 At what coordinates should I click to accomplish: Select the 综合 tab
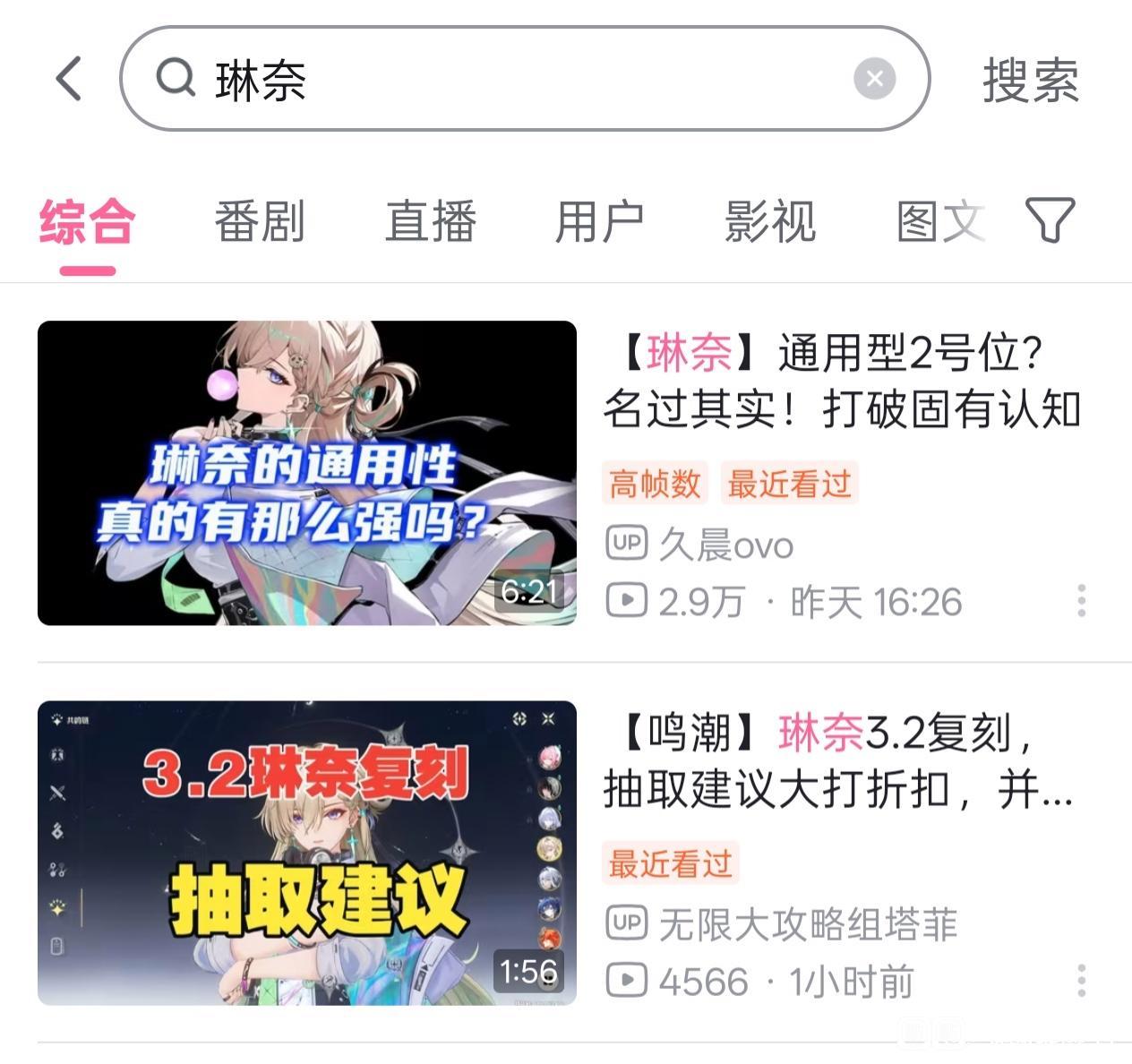[x=88, y=221]
